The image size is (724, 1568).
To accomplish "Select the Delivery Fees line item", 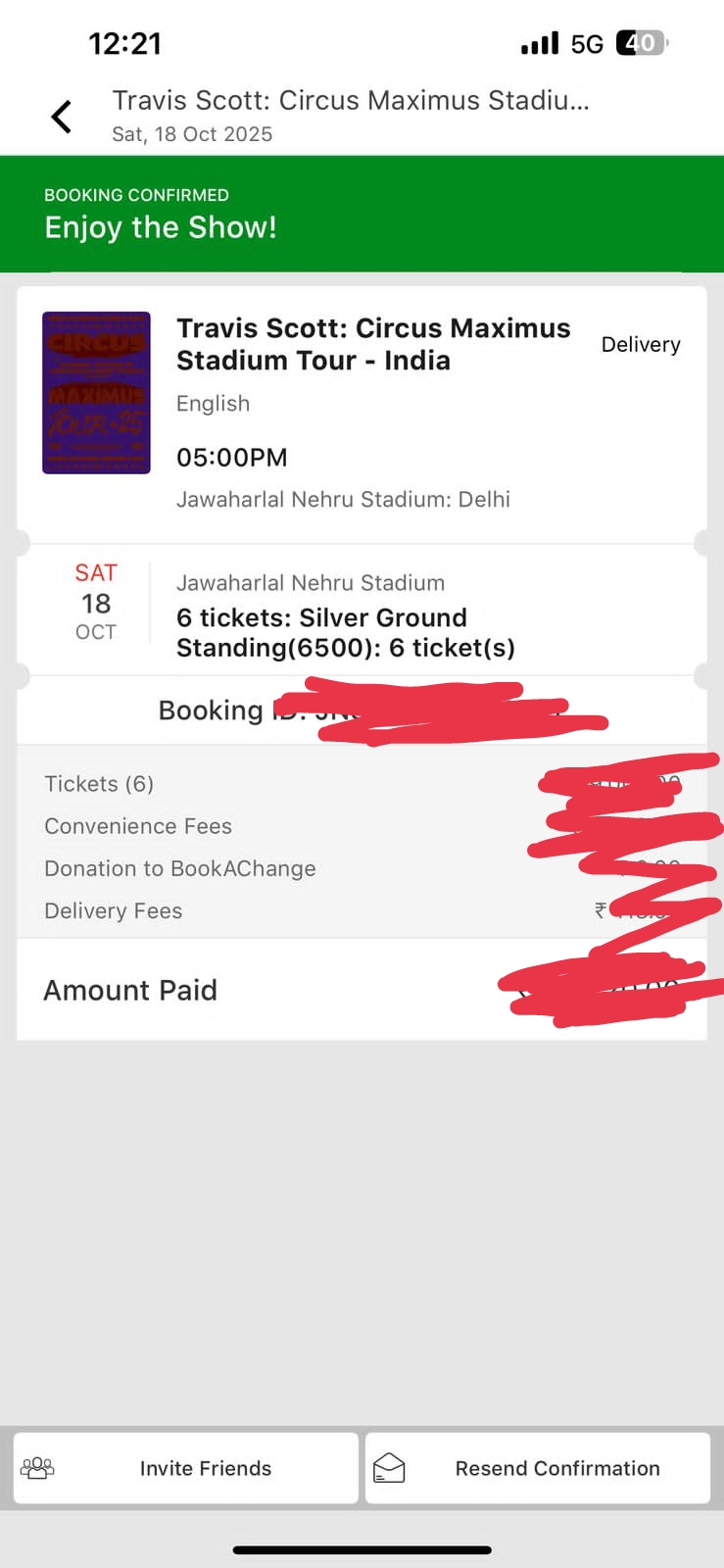I will [x=113, y=910].
